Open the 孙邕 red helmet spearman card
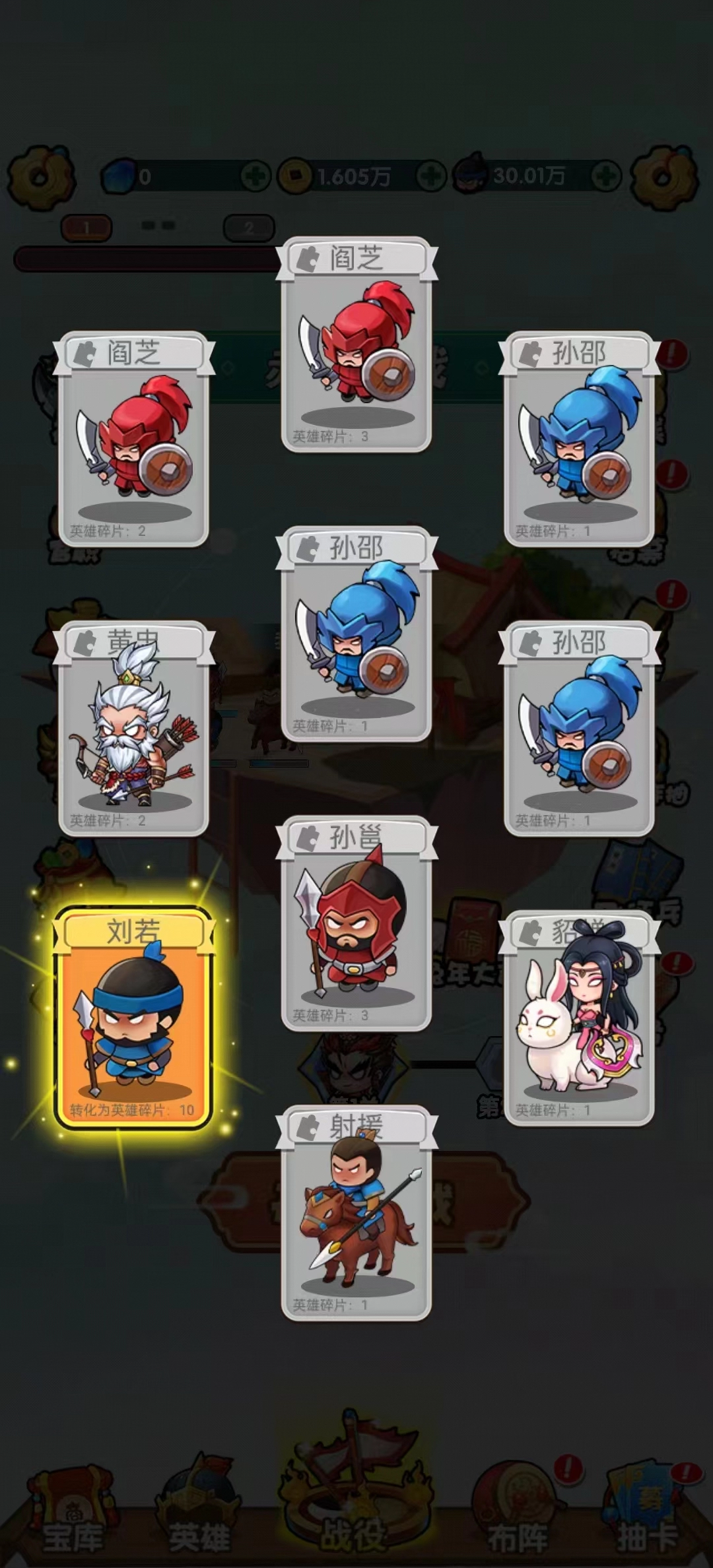The image size is (713, 1568). (356, 924)
